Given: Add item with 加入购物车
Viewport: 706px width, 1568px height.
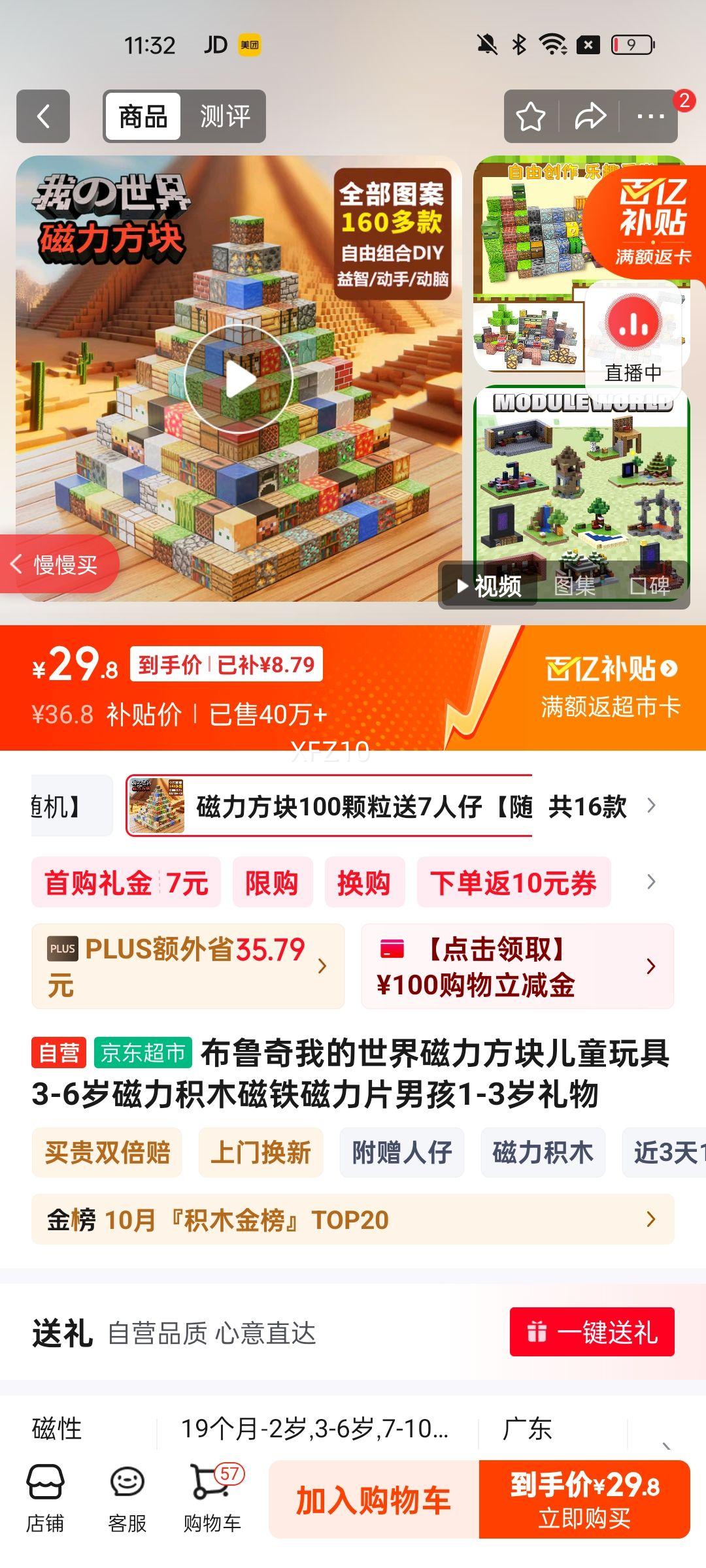Looking at the screenshot, I should coord(373,1500).
